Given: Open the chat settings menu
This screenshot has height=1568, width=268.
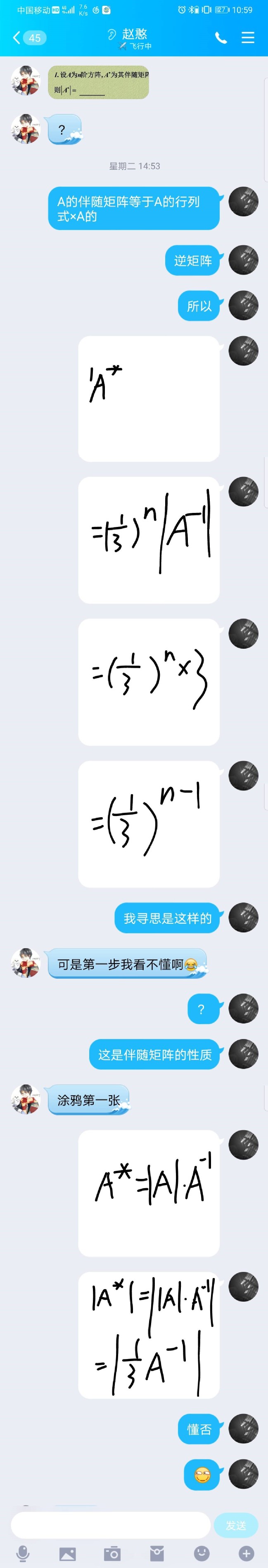Looking at the screenshot, I should [248, 38].
